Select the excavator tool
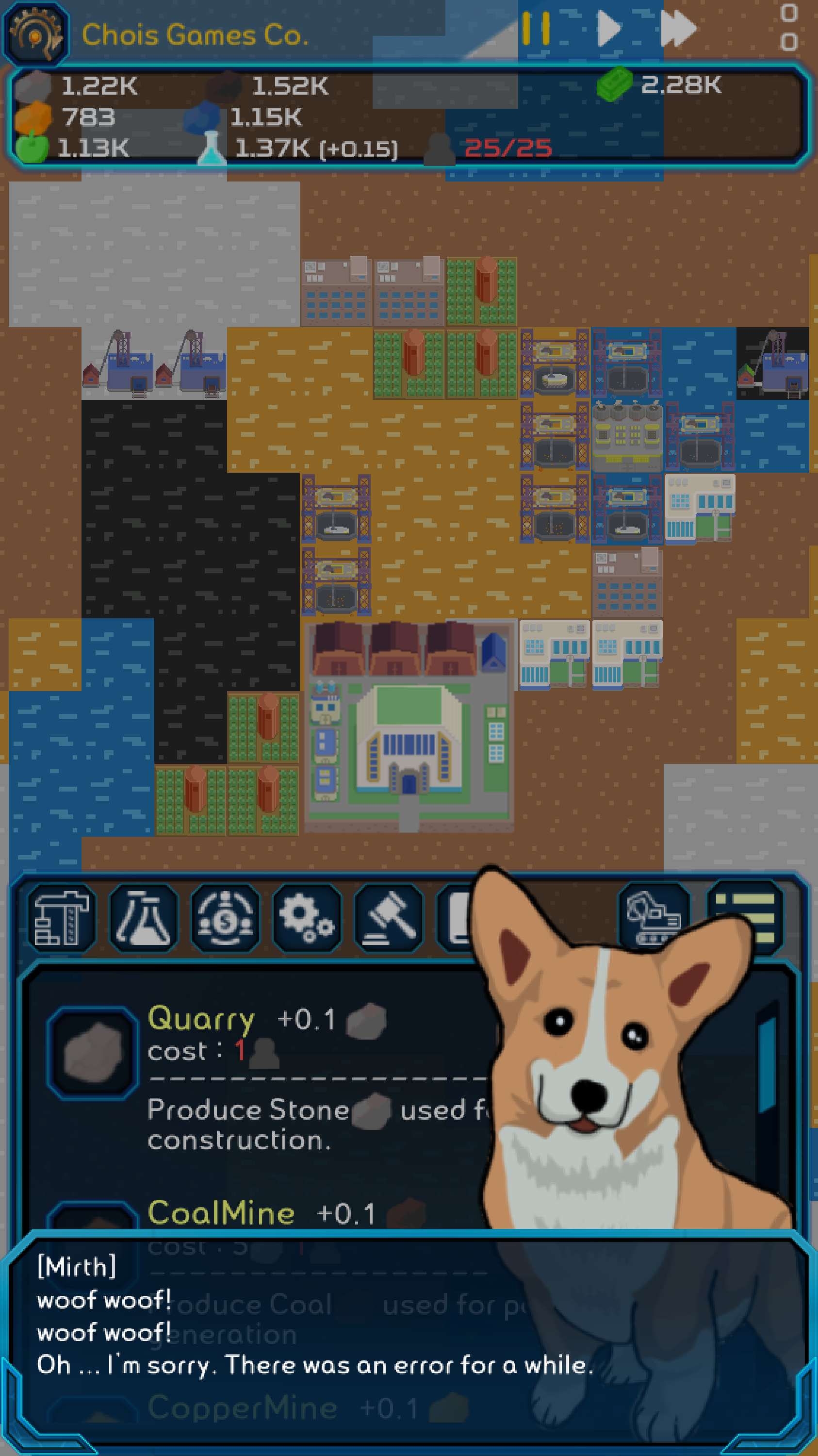This screenshot has height=1456, width=818. [654, 916]
